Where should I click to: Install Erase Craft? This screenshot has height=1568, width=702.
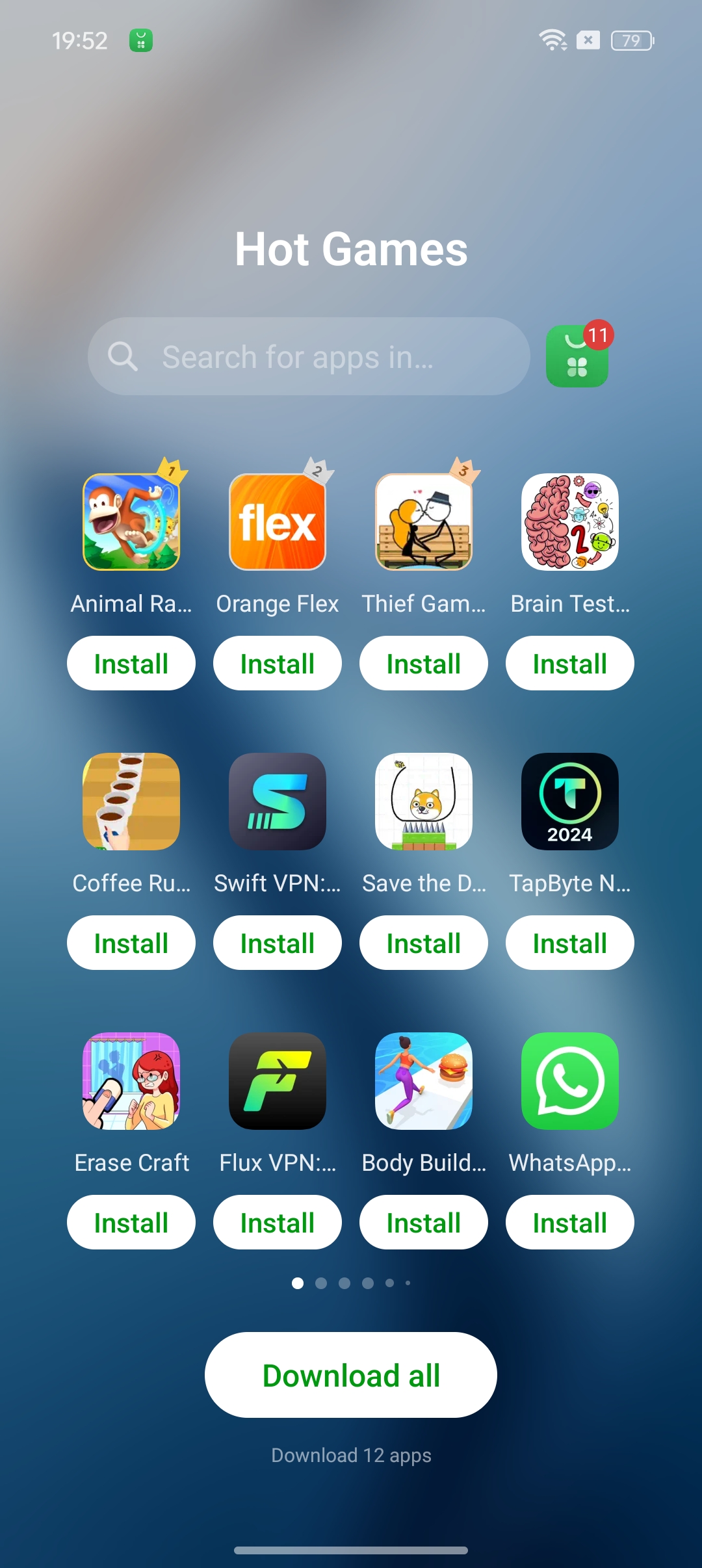[131, 1222]
